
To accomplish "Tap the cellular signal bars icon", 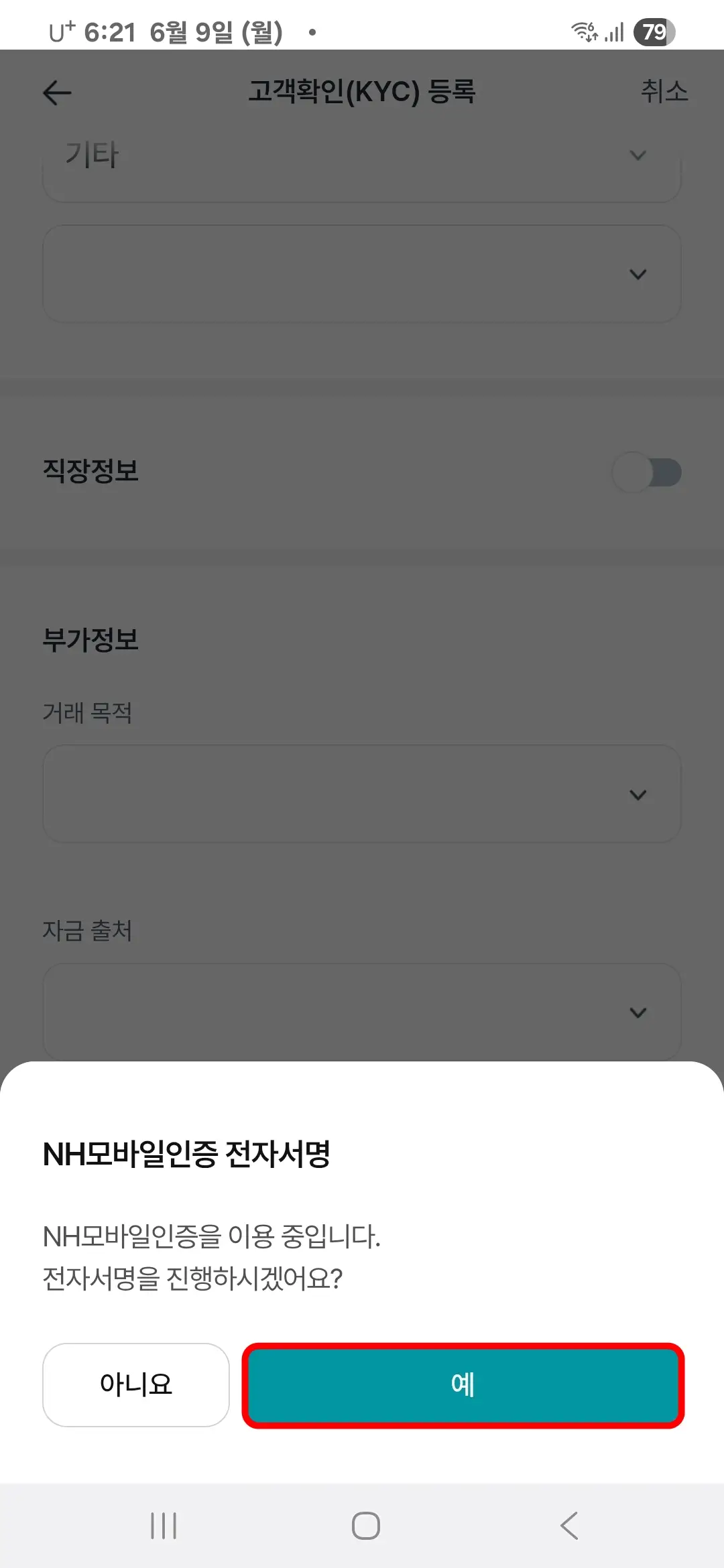I will [x=613, y=31].
